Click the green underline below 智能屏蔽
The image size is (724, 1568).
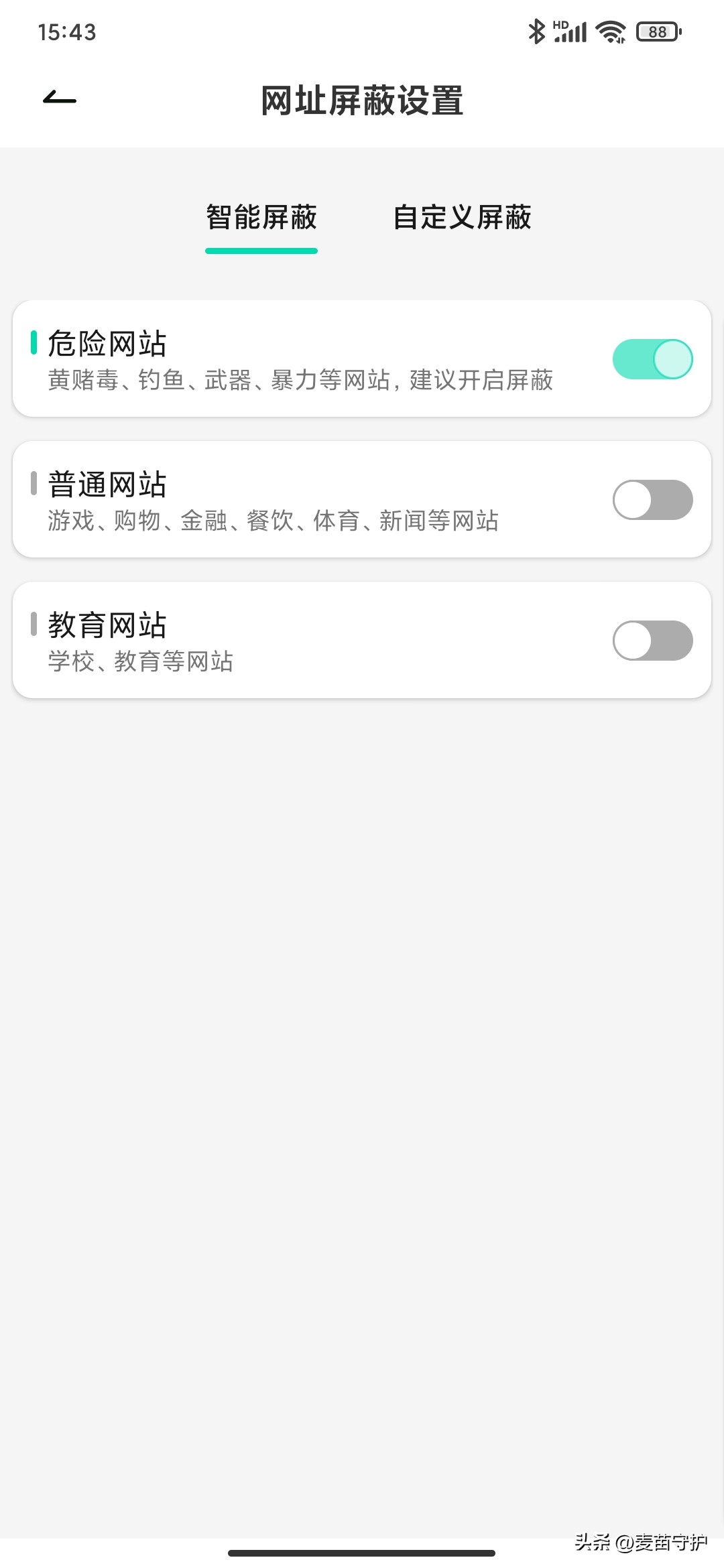pos(261,251)
